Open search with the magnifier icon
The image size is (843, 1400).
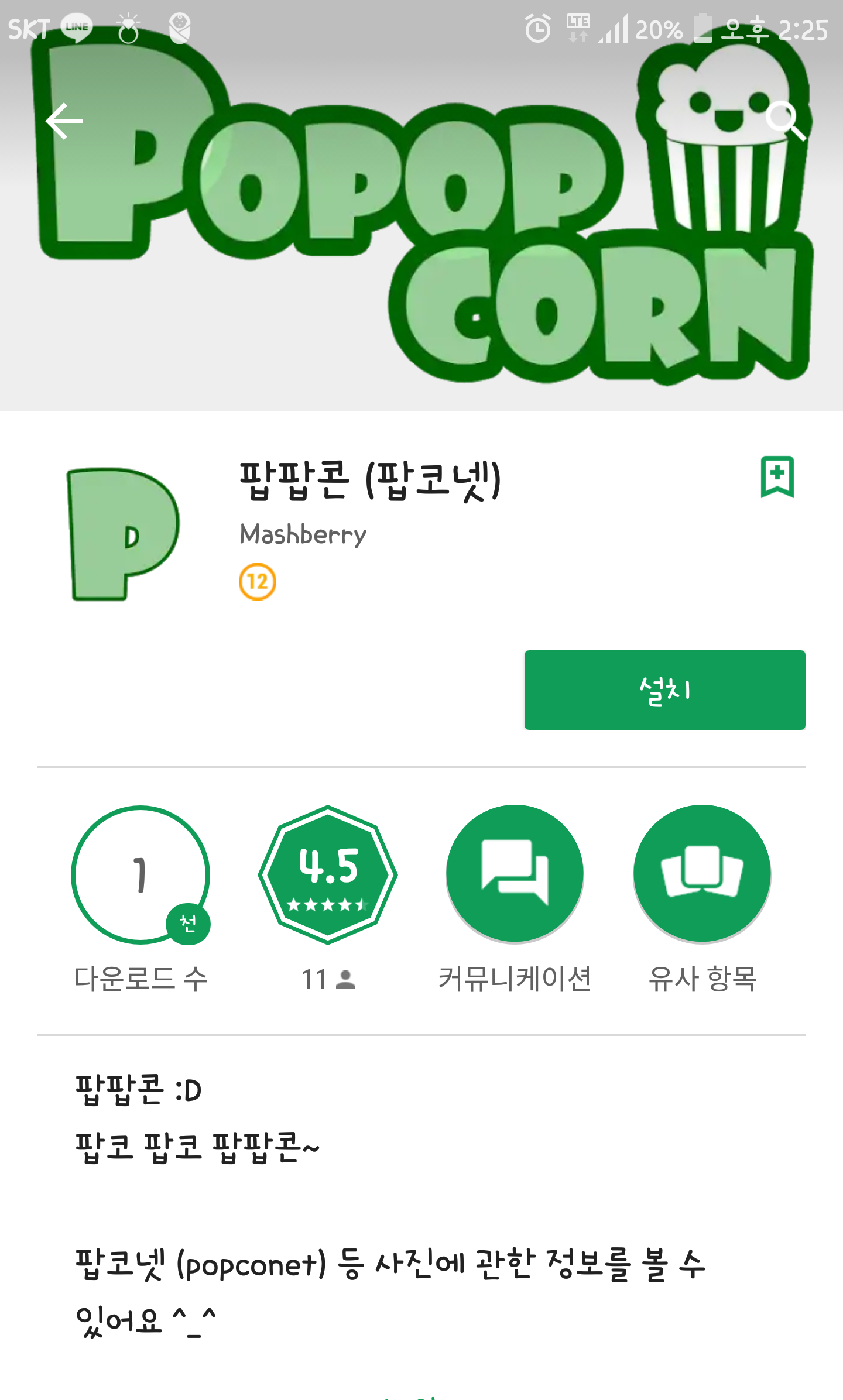coord(786,121)
